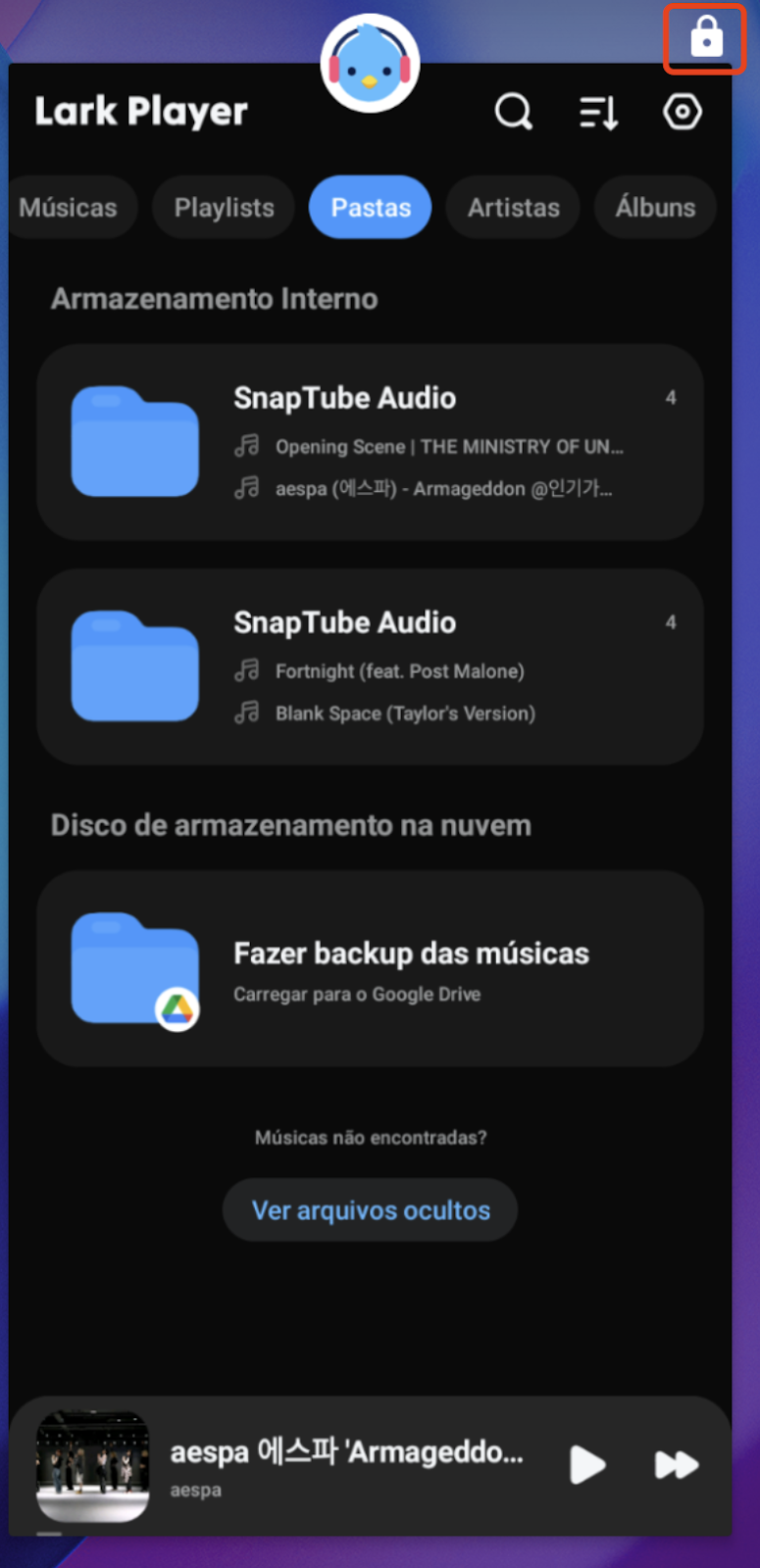Viewport: 760px width, 1568px height.
Task: Show the Álbuns tab
Action: 655,208
